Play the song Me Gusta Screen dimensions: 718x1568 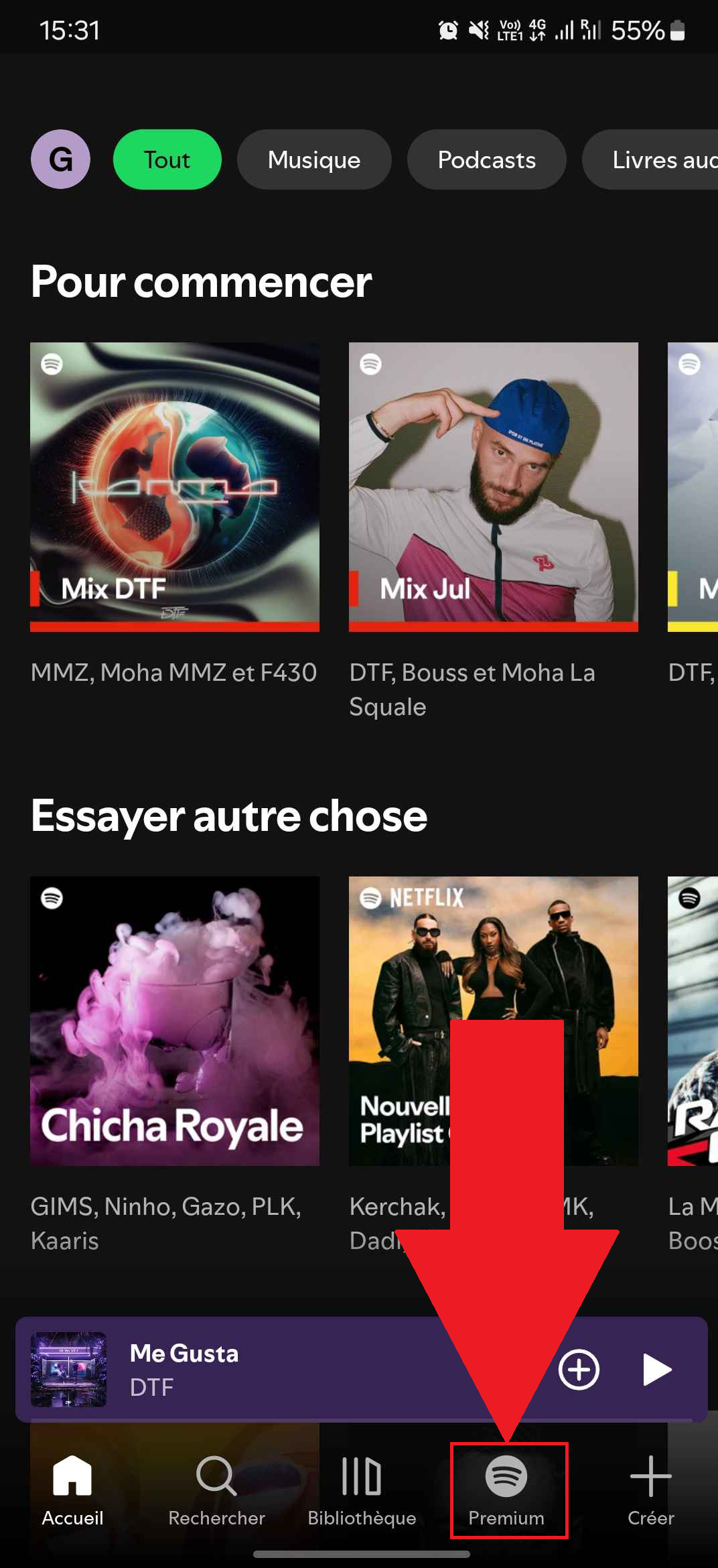(x=656, y=1370)
